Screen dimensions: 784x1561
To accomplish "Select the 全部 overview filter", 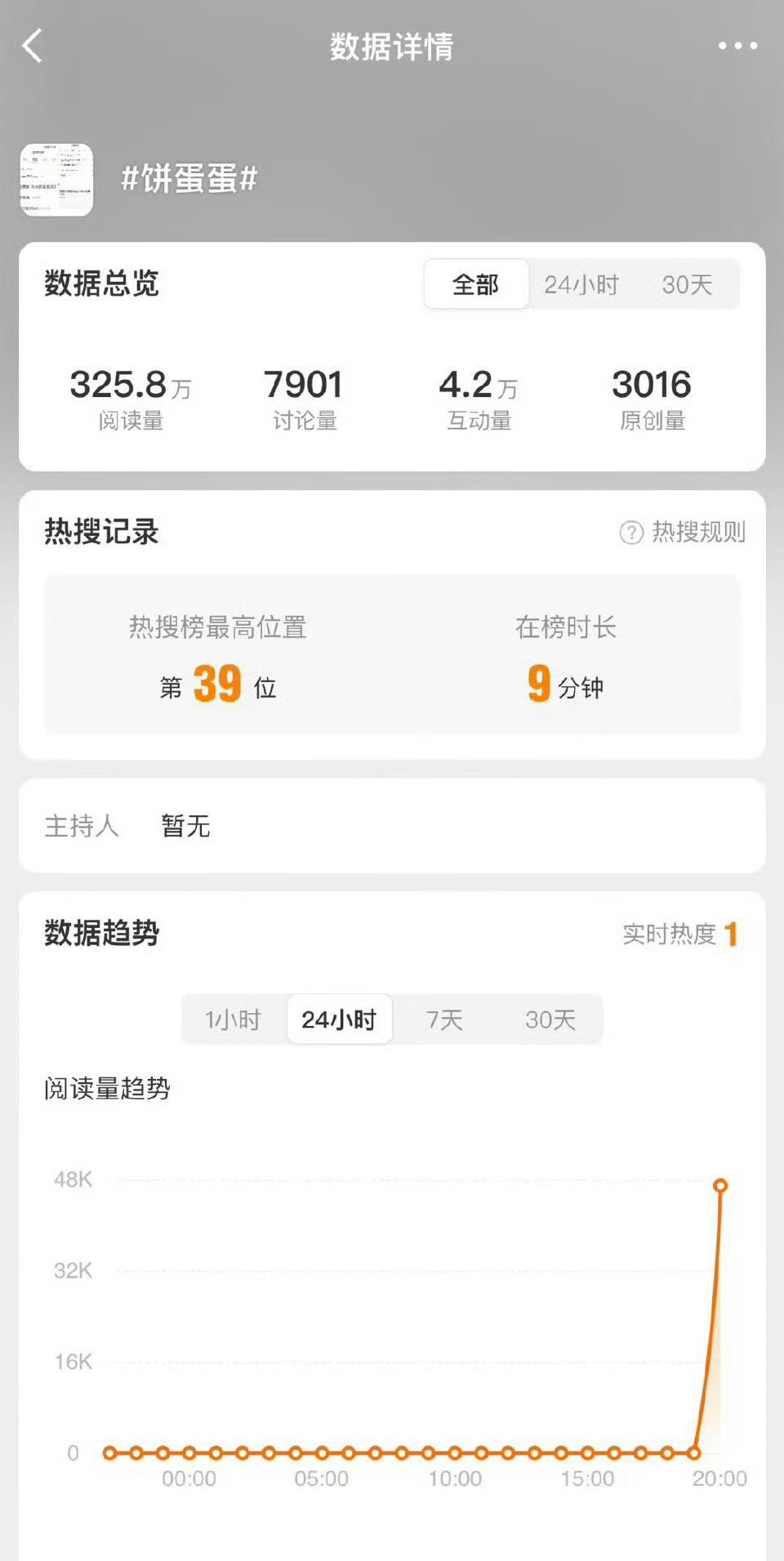I will pos(476,284).
